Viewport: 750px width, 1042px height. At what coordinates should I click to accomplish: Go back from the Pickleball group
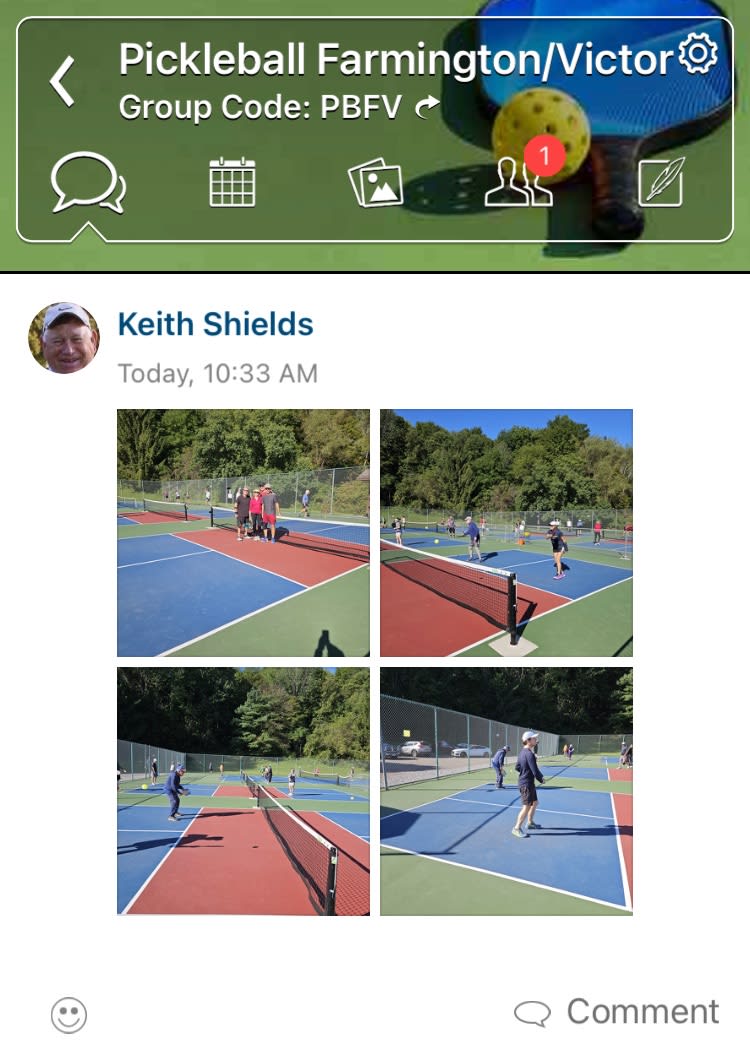pyautogui.click(x=62, y=81)
